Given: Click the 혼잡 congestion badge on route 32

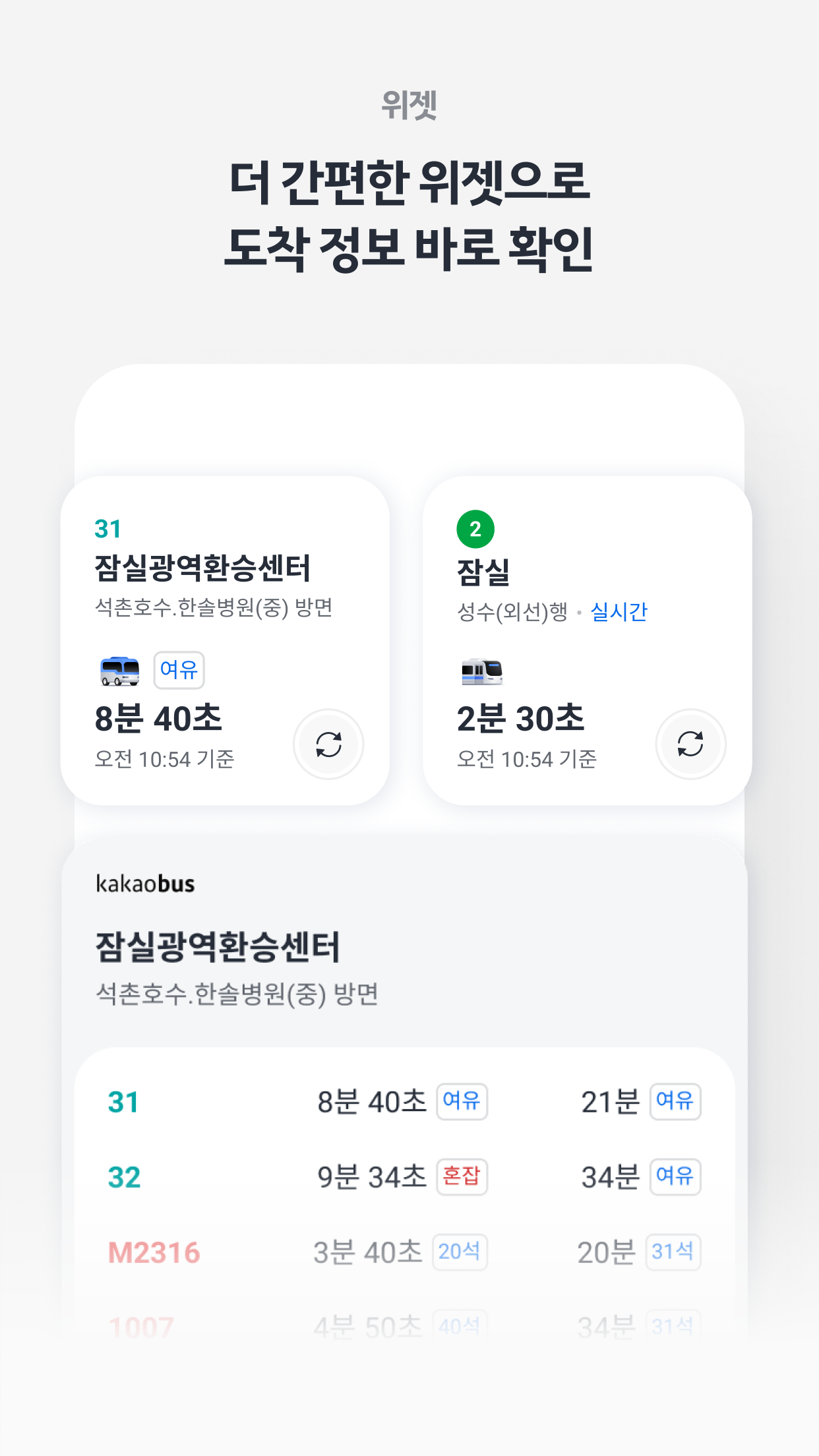Looking at the screenshot, I should (464, 1176).
